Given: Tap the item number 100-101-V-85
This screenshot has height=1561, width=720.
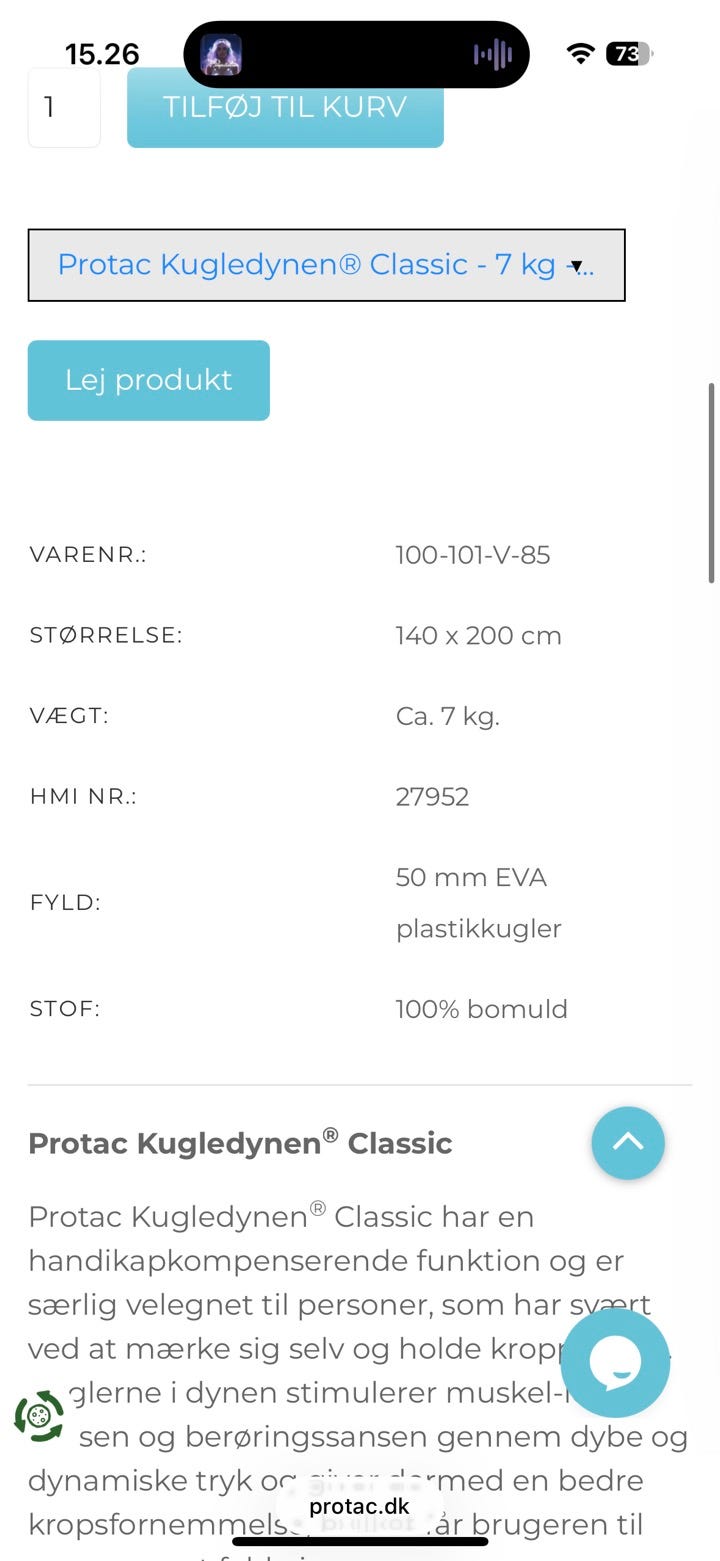Looking at the screenshot, I should click(x=472, y=554).
